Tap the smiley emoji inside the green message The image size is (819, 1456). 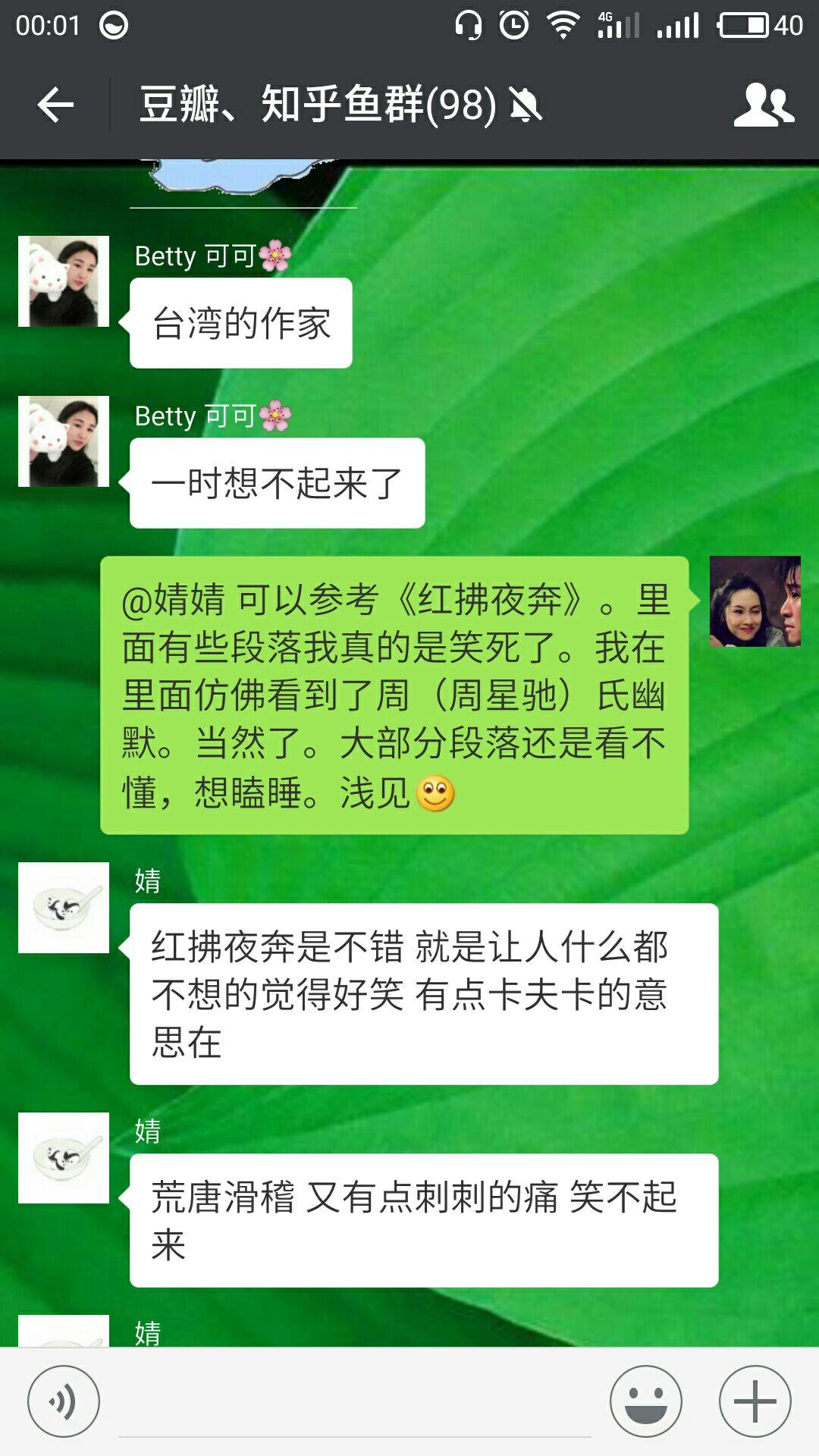click(x=436, y=795)
